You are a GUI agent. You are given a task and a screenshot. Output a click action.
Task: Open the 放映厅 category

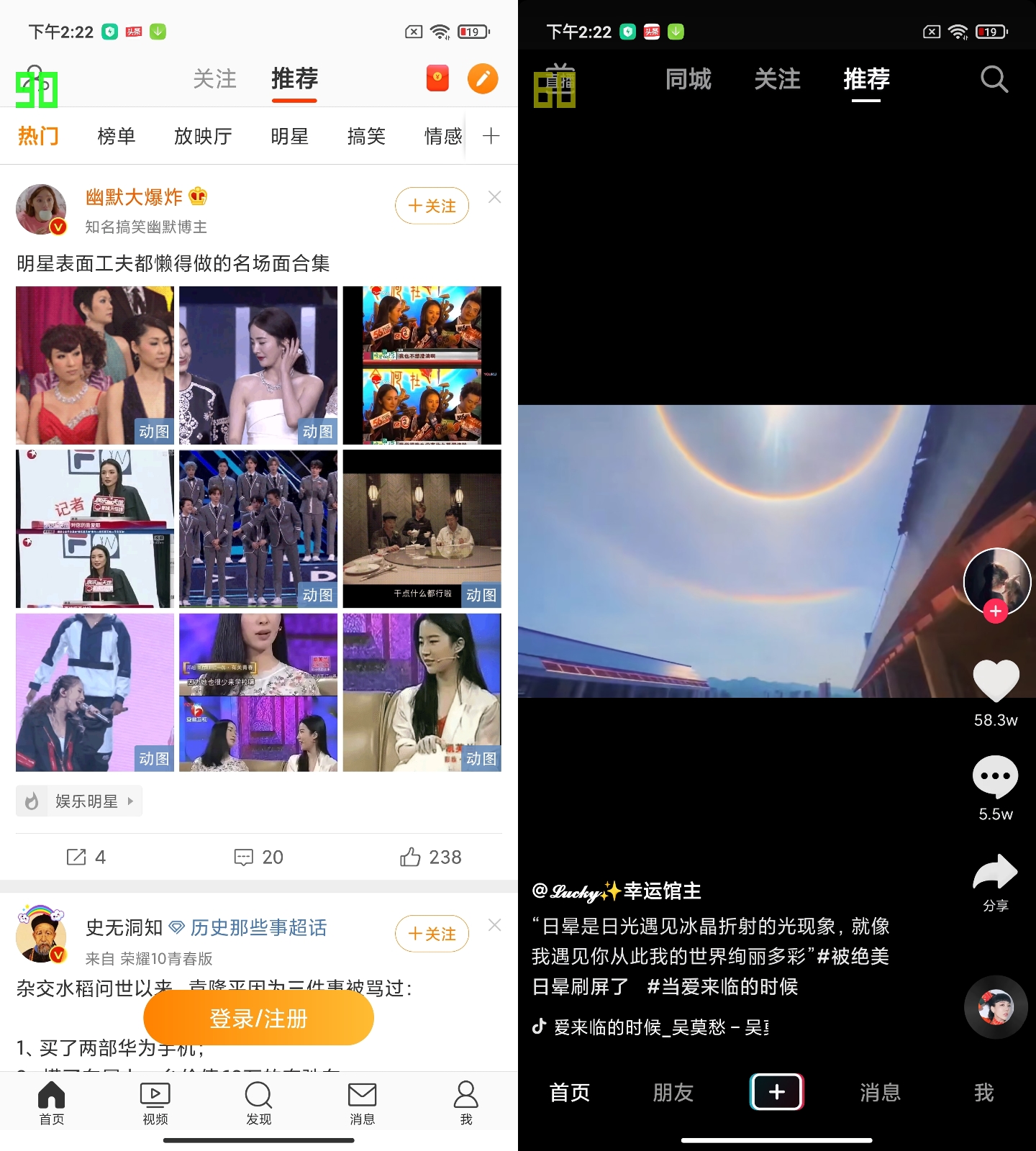(202, 136)
